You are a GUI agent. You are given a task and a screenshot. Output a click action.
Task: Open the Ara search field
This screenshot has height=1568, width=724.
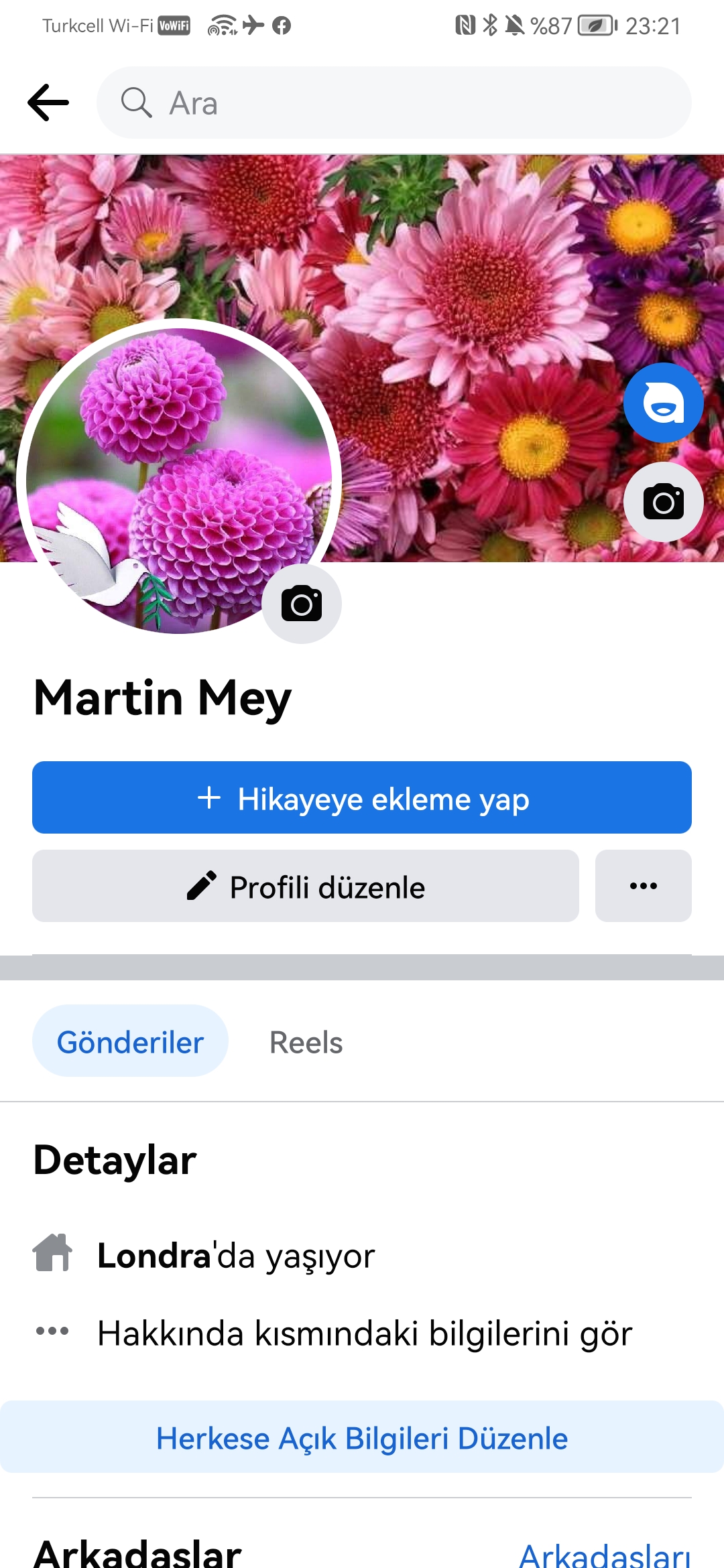[x=394, y=103]
